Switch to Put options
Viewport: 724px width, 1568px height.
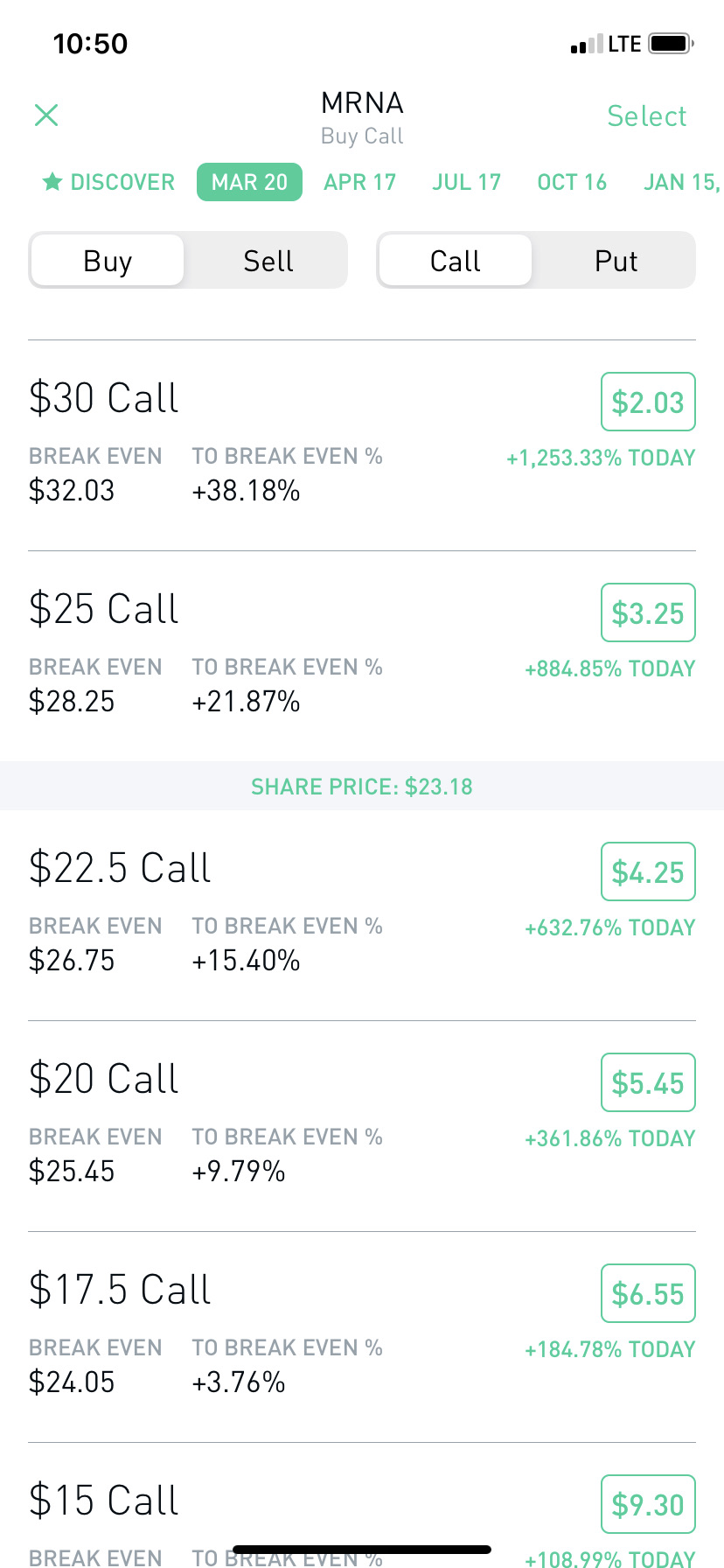click(616, 261)
